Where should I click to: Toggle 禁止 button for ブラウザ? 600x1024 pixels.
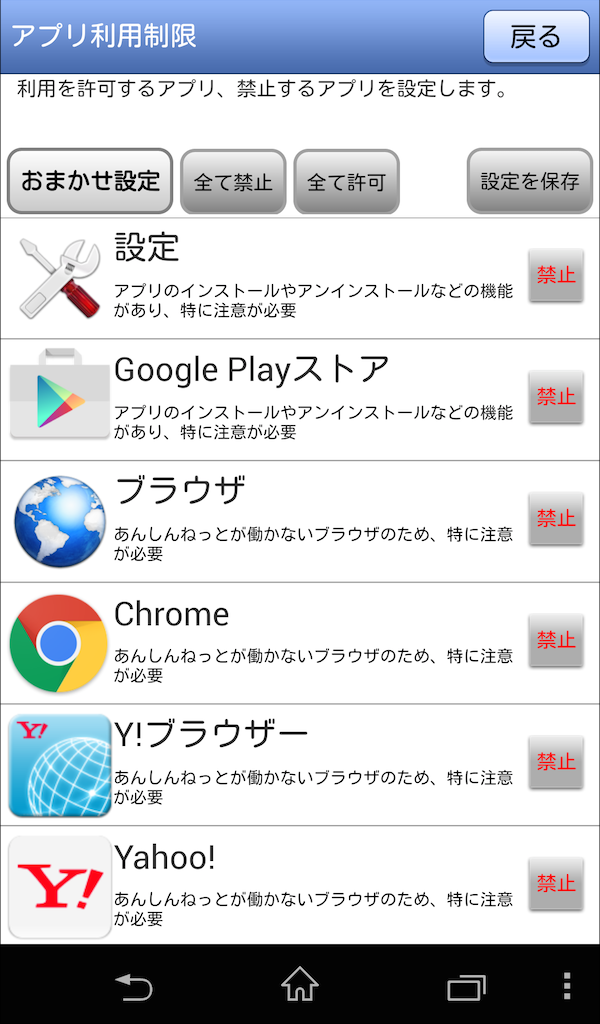(x=555, y=519)
